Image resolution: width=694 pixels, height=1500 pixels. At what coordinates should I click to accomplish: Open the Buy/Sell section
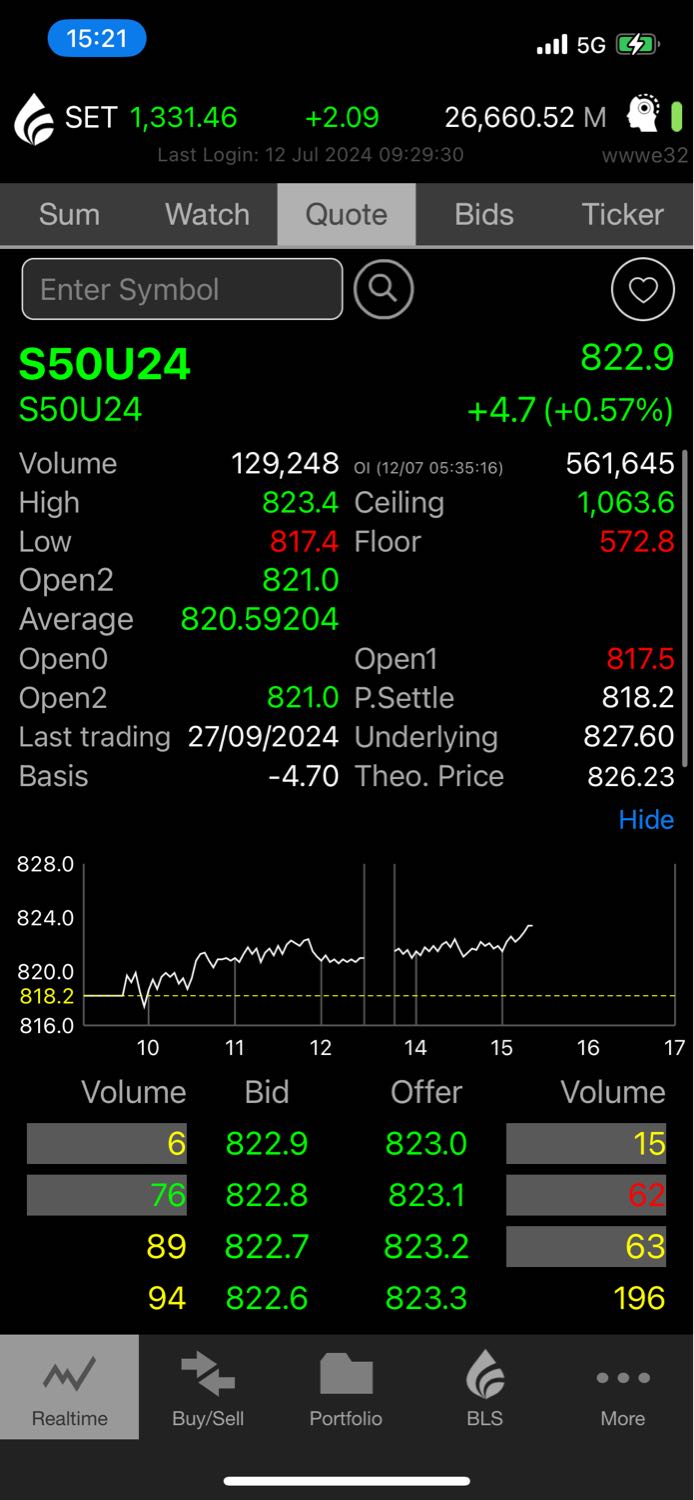tap(208, 1388)
